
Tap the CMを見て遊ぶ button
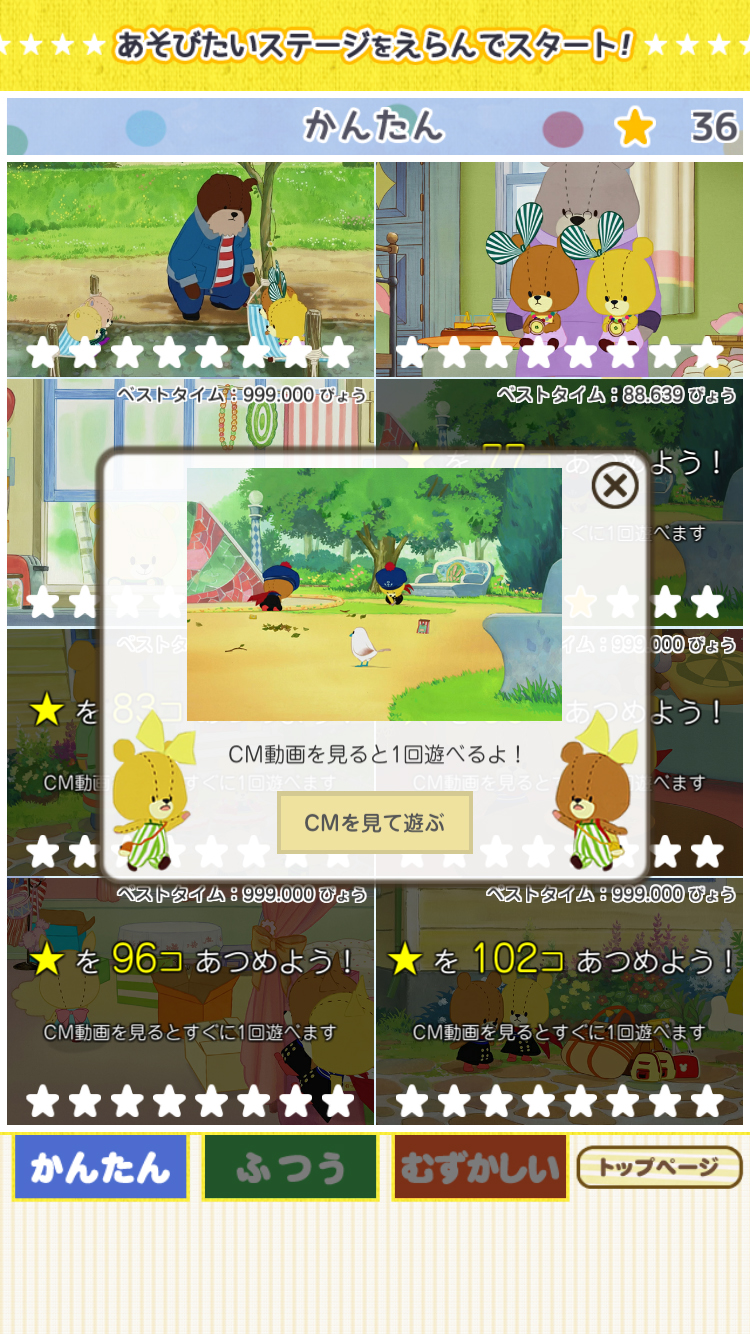[375, 823]
